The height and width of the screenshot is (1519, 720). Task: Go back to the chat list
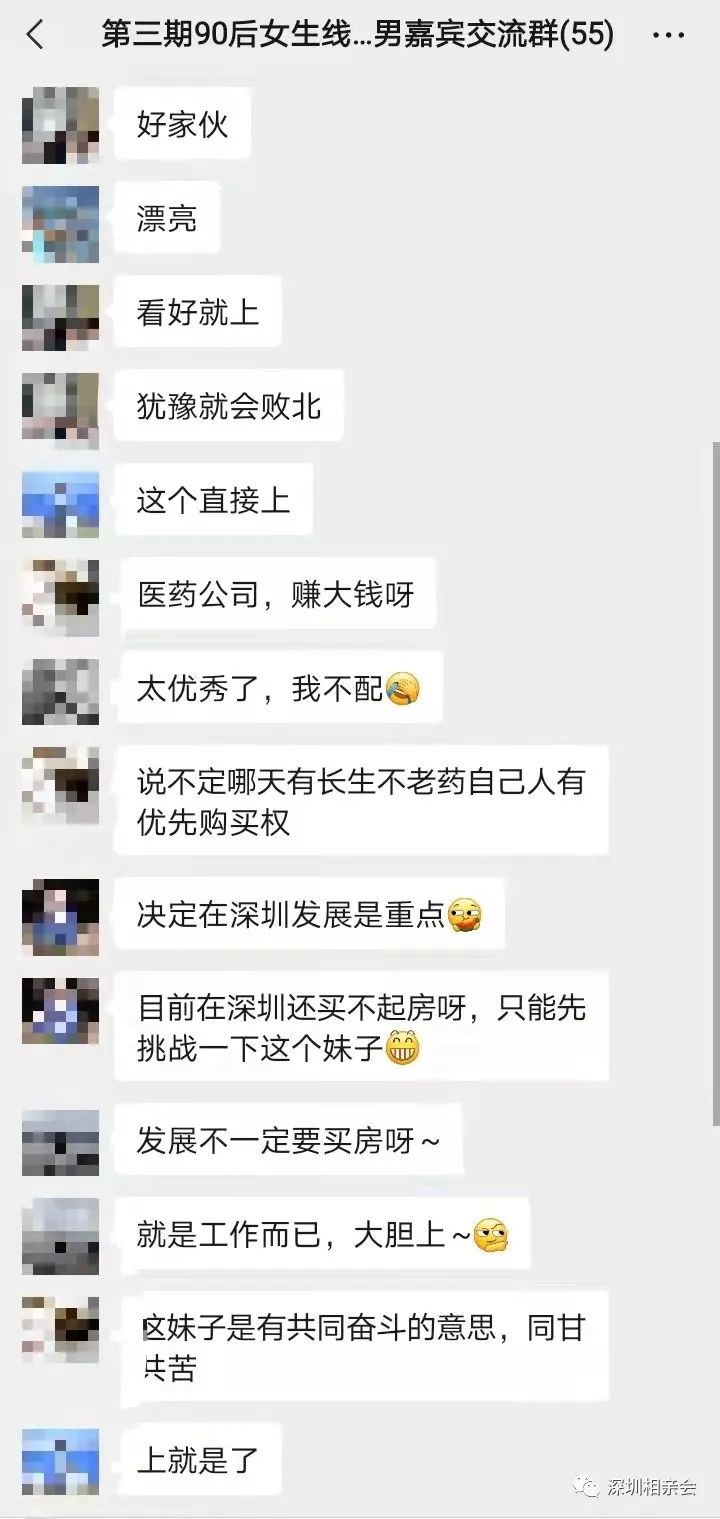[35, 36]
